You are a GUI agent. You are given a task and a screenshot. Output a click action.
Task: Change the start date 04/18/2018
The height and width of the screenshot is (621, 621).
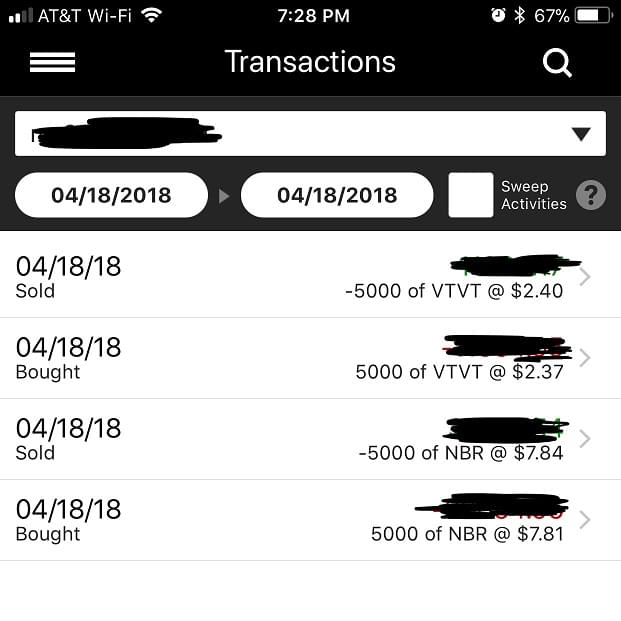click(111, 195)
